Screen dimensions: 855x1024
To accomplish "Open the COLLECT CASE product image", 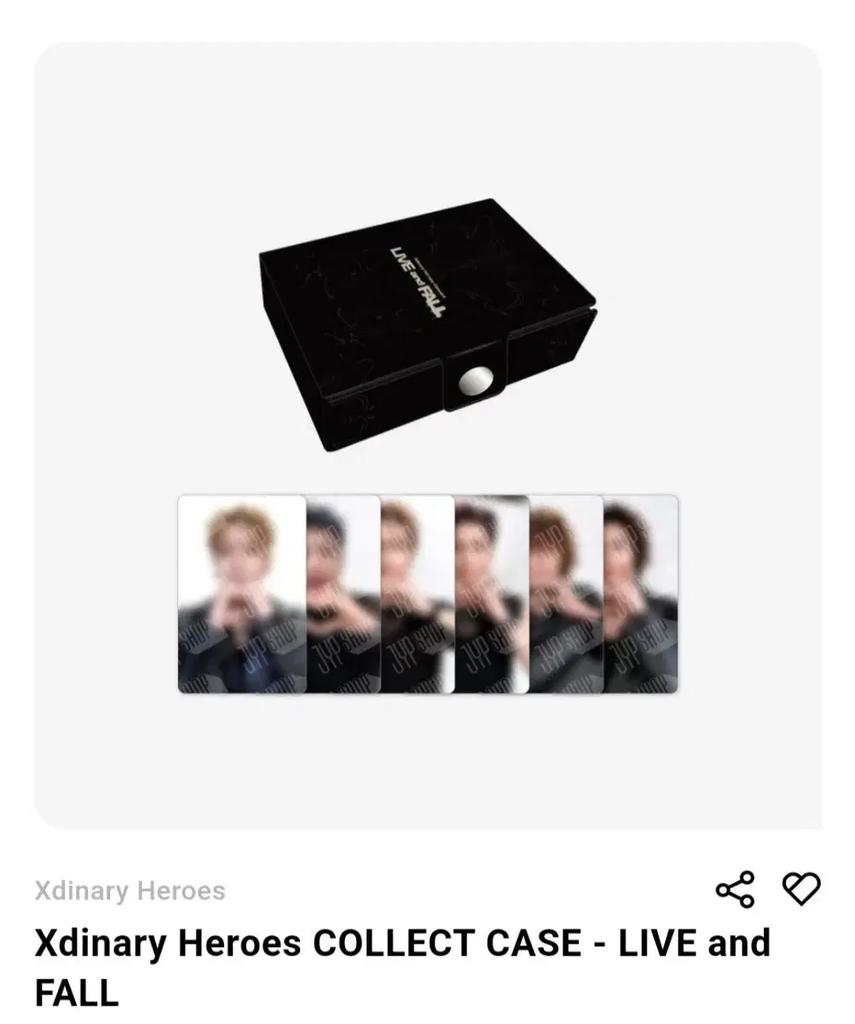I will (x=428, y=435).
